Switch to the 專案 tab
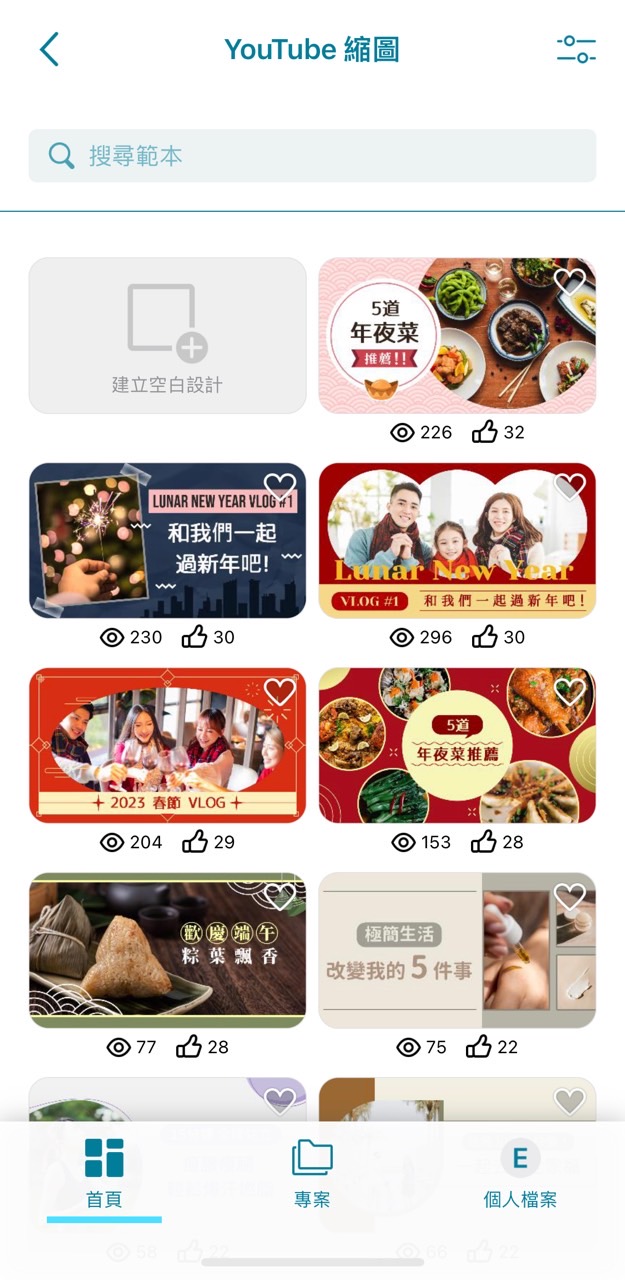This screenshot has width=625, height=1280. point(312,1172)
